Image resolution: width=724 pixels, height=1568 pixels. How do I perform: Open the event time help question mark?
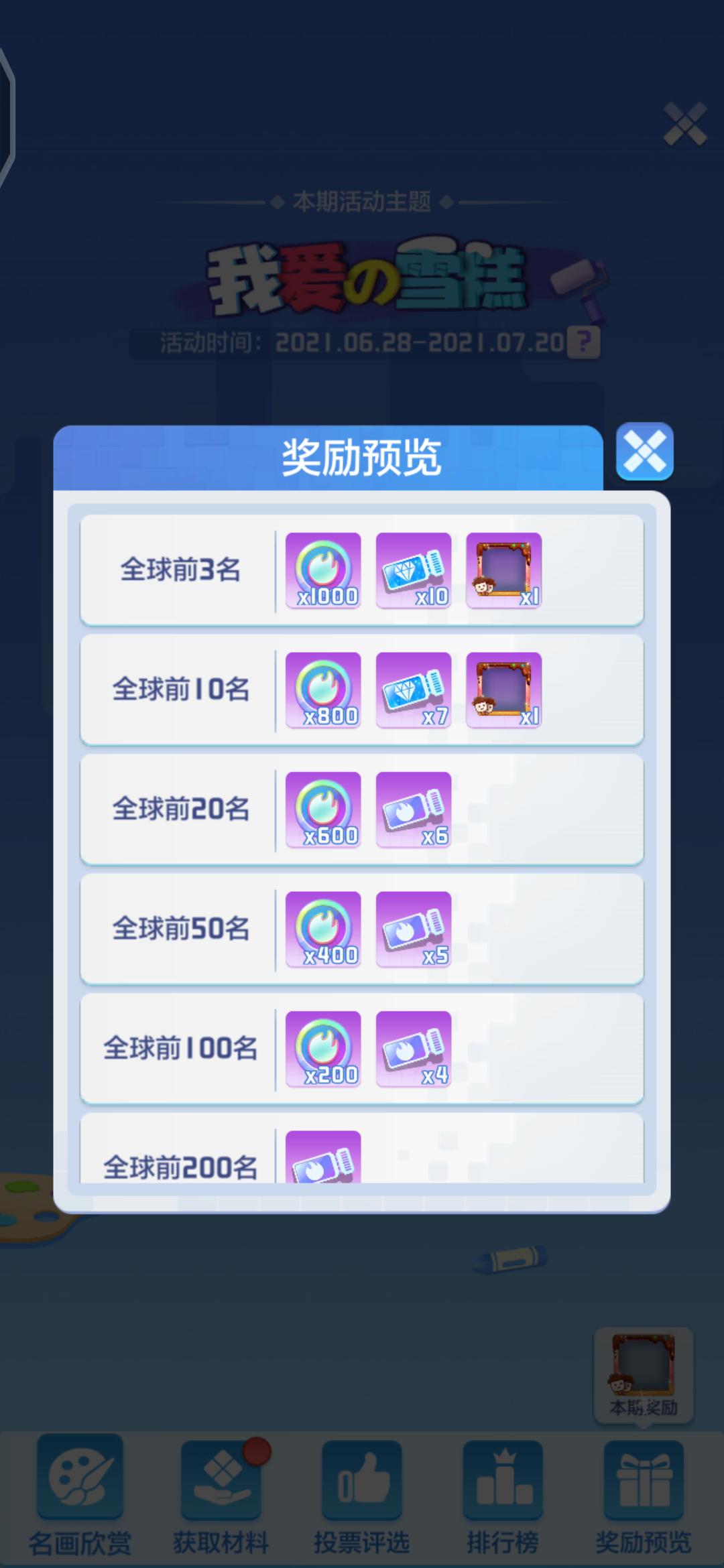click(x=583, y=342)
